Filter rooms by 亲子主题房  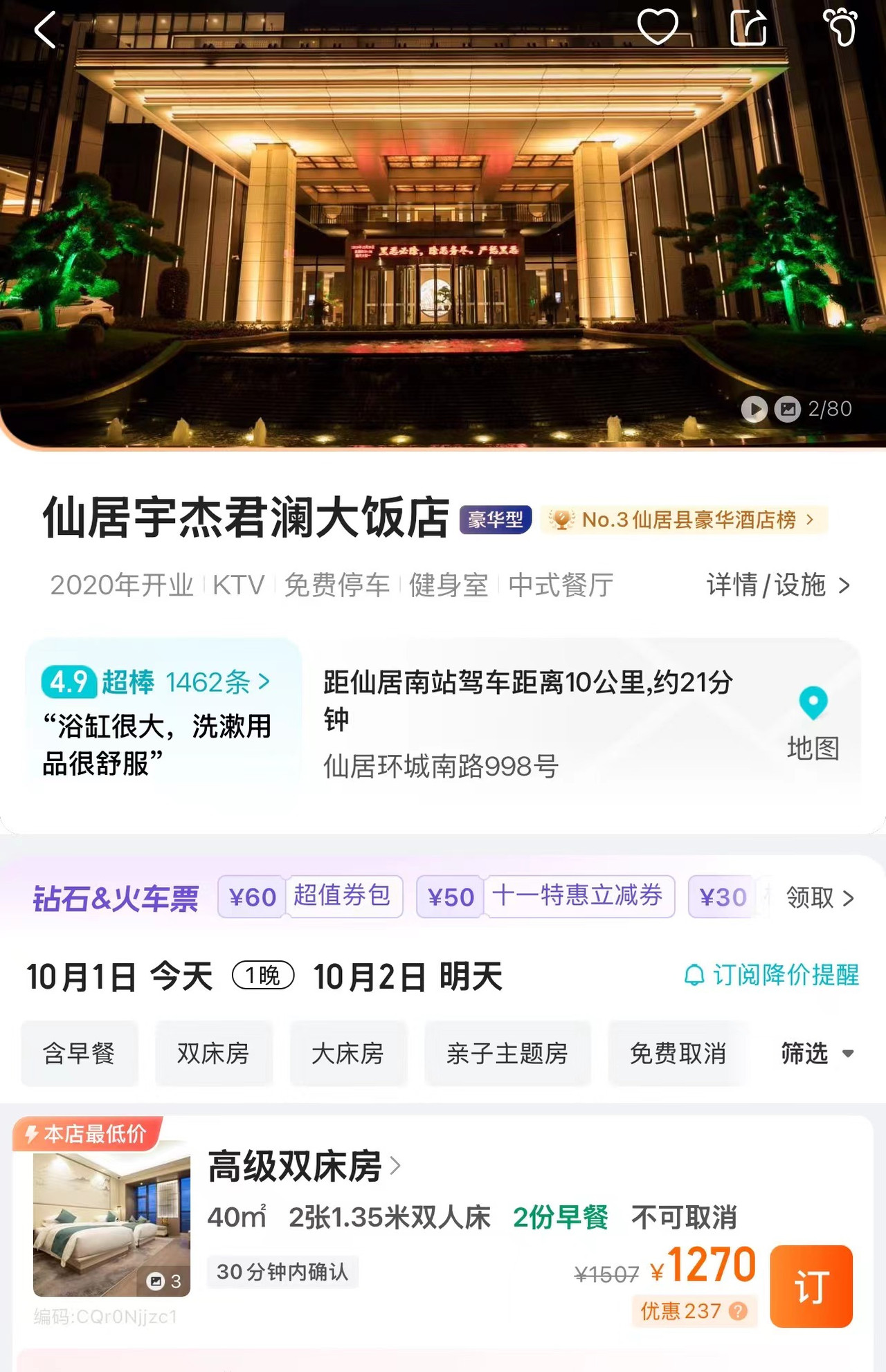click(x=507, y=1053)
